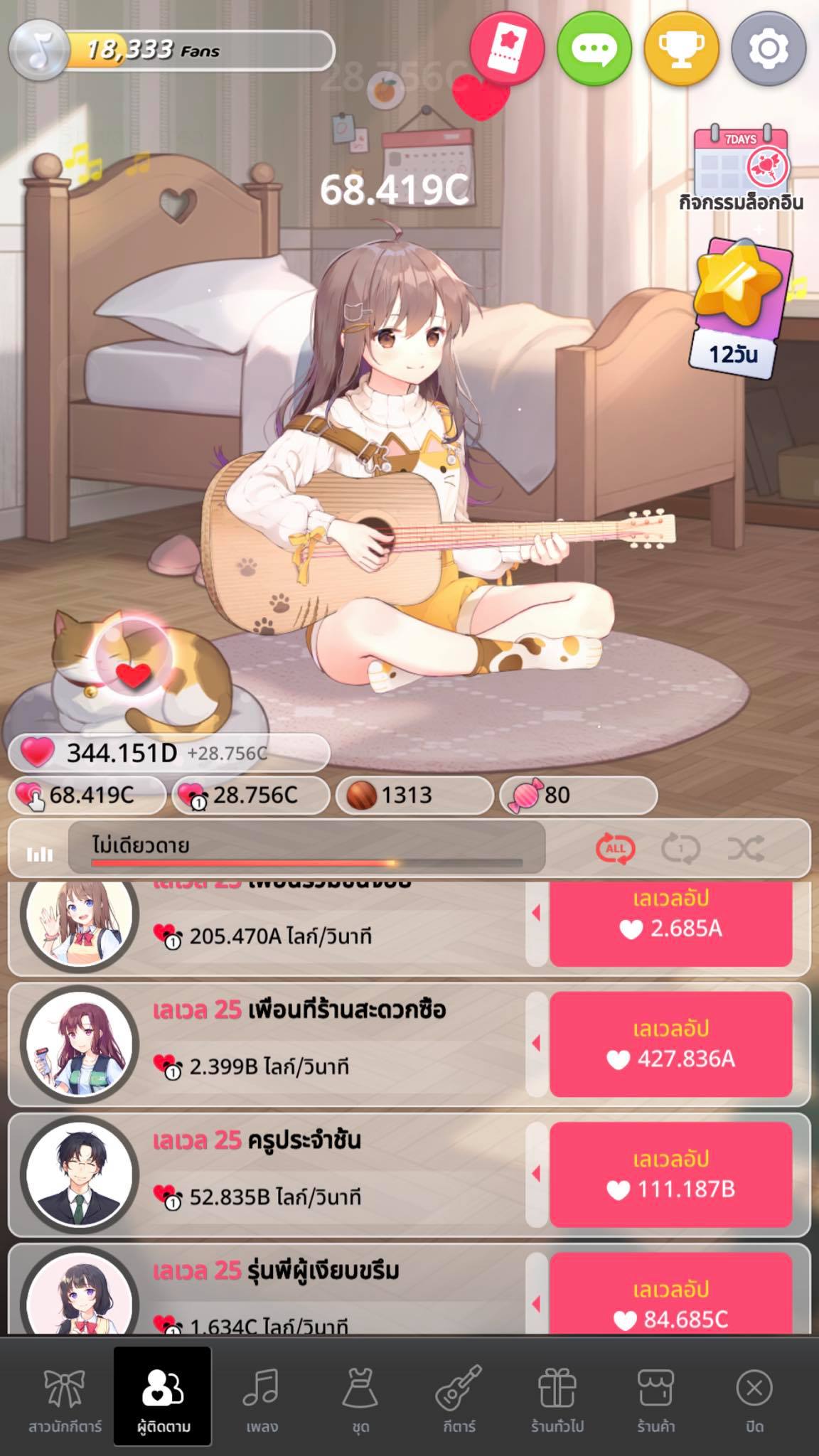
Task: Open the chat messages bubble
Action: pos(594,49)
